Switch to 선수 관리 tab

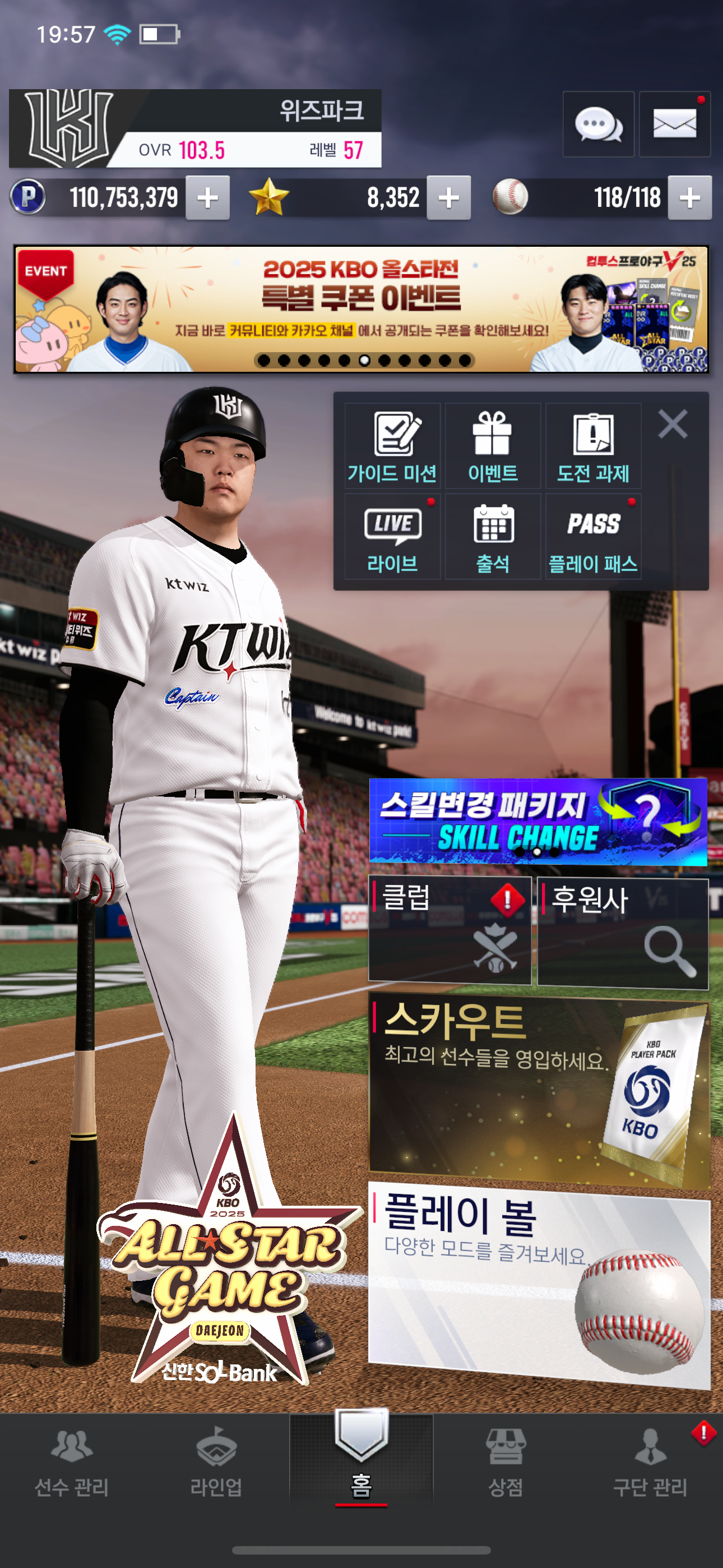coord(72,1464)
